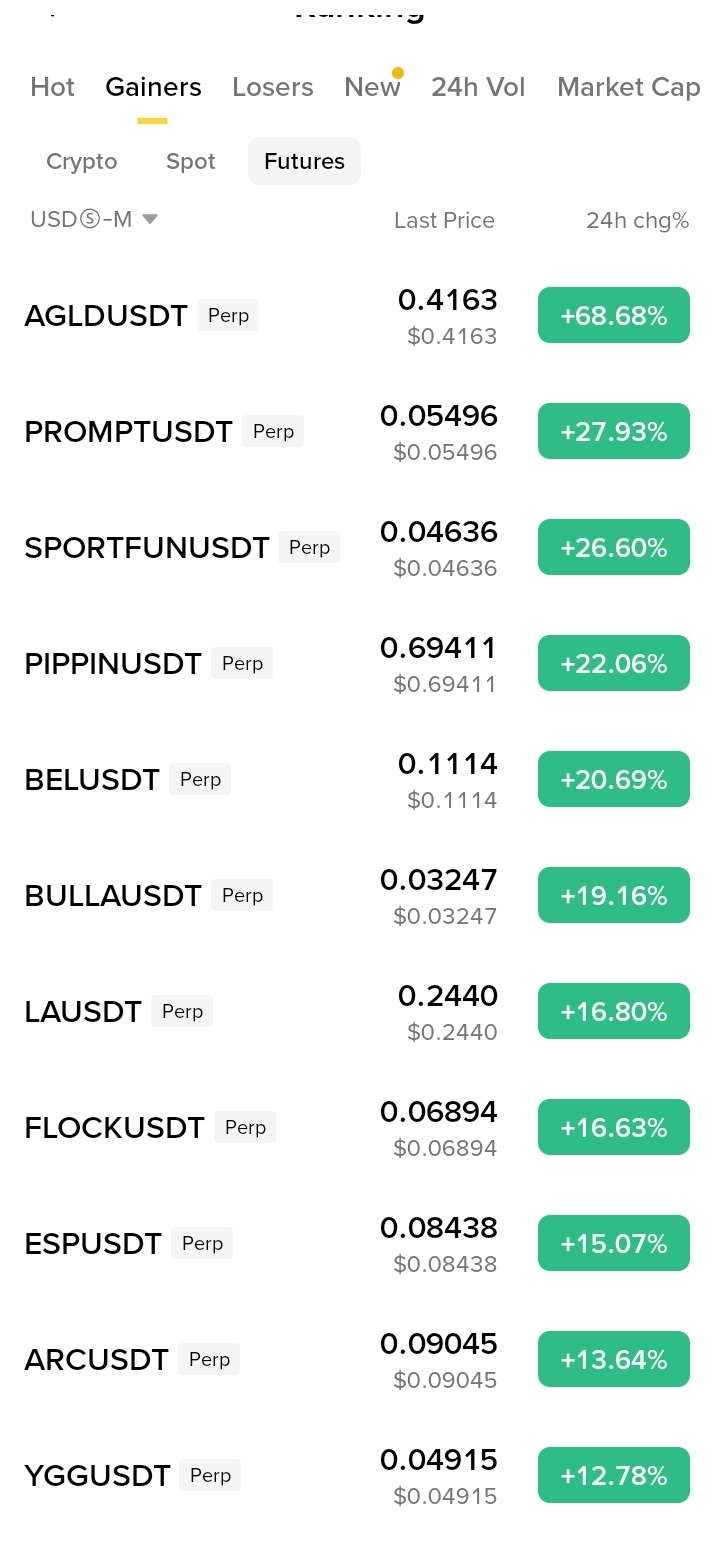The width and height of the screenshot is (719, 1554).
Task: Select the Crypto filter
Action: (82, 162)
